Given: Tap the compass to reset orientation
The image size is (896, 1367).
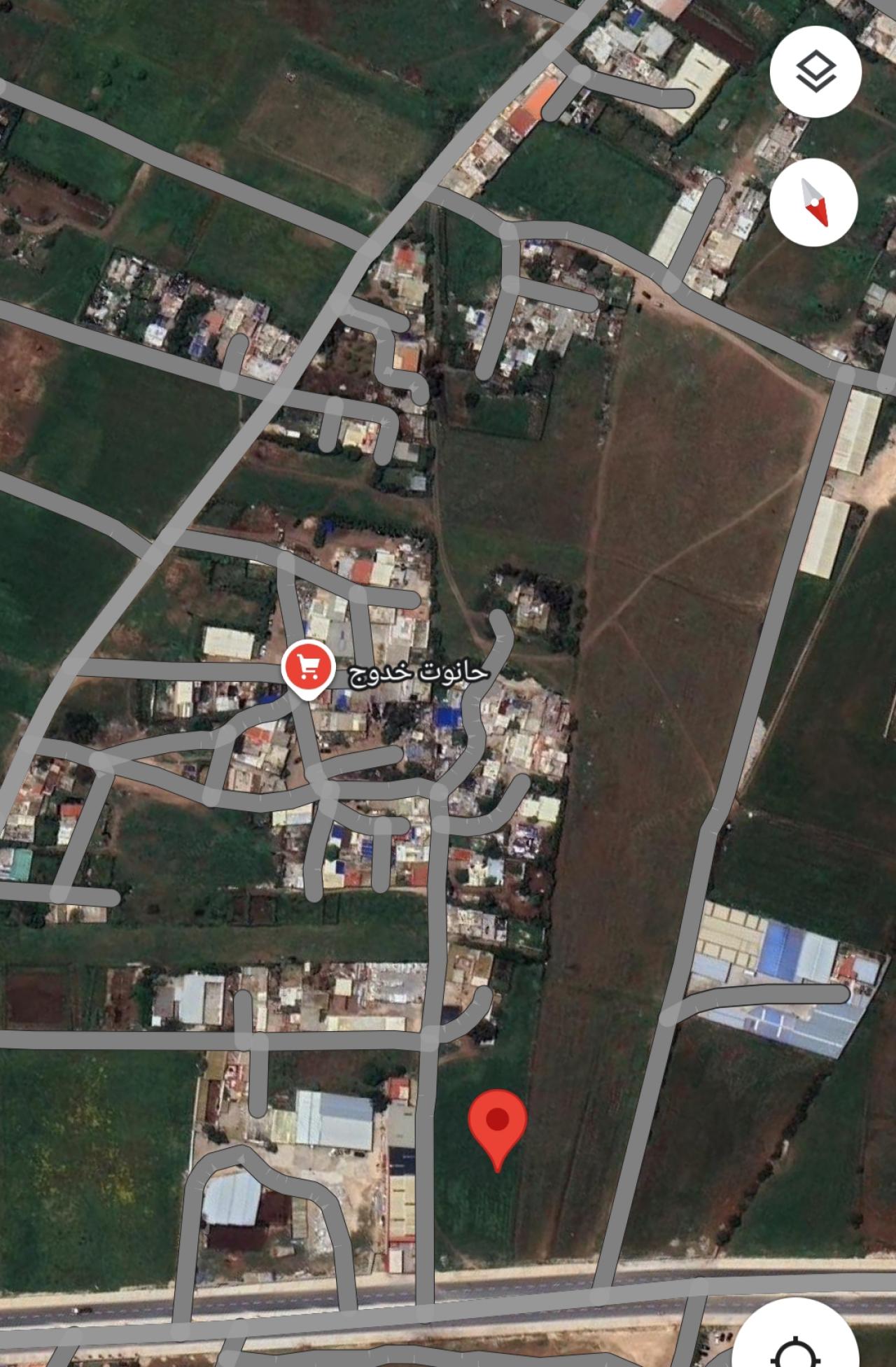Looking at the screenshot, I should coord(815,202).
